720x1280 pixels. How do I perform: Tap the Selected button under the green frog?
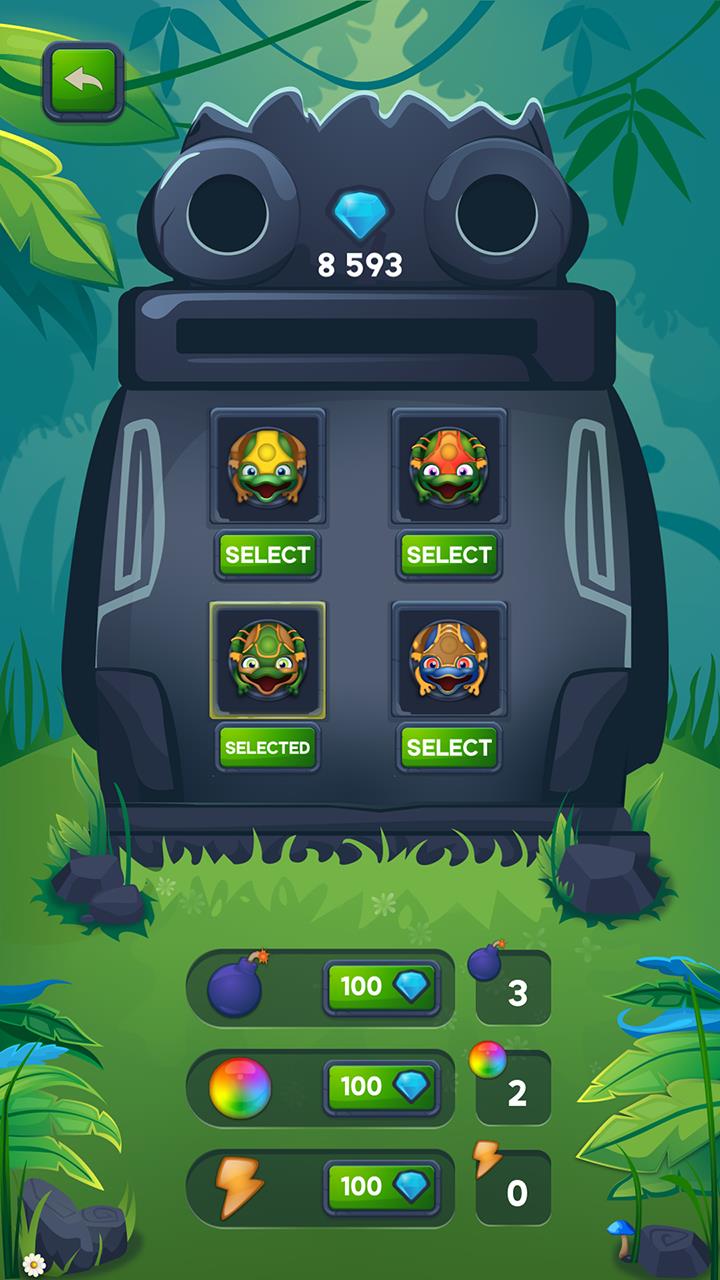coord(267,747)
